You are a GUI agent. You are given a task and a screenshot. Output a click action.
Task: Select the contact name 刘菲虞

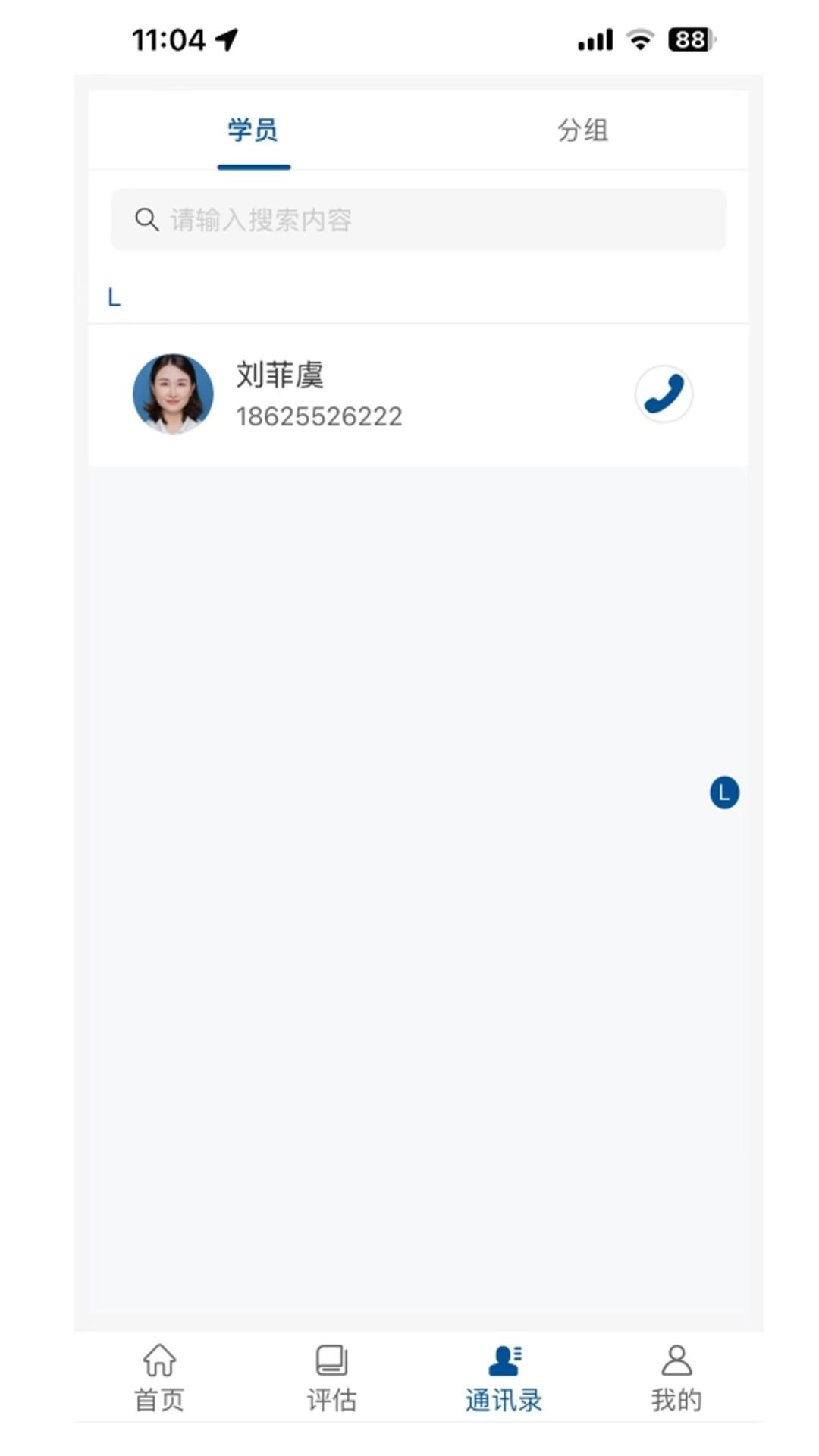click(x=280, y=375)
